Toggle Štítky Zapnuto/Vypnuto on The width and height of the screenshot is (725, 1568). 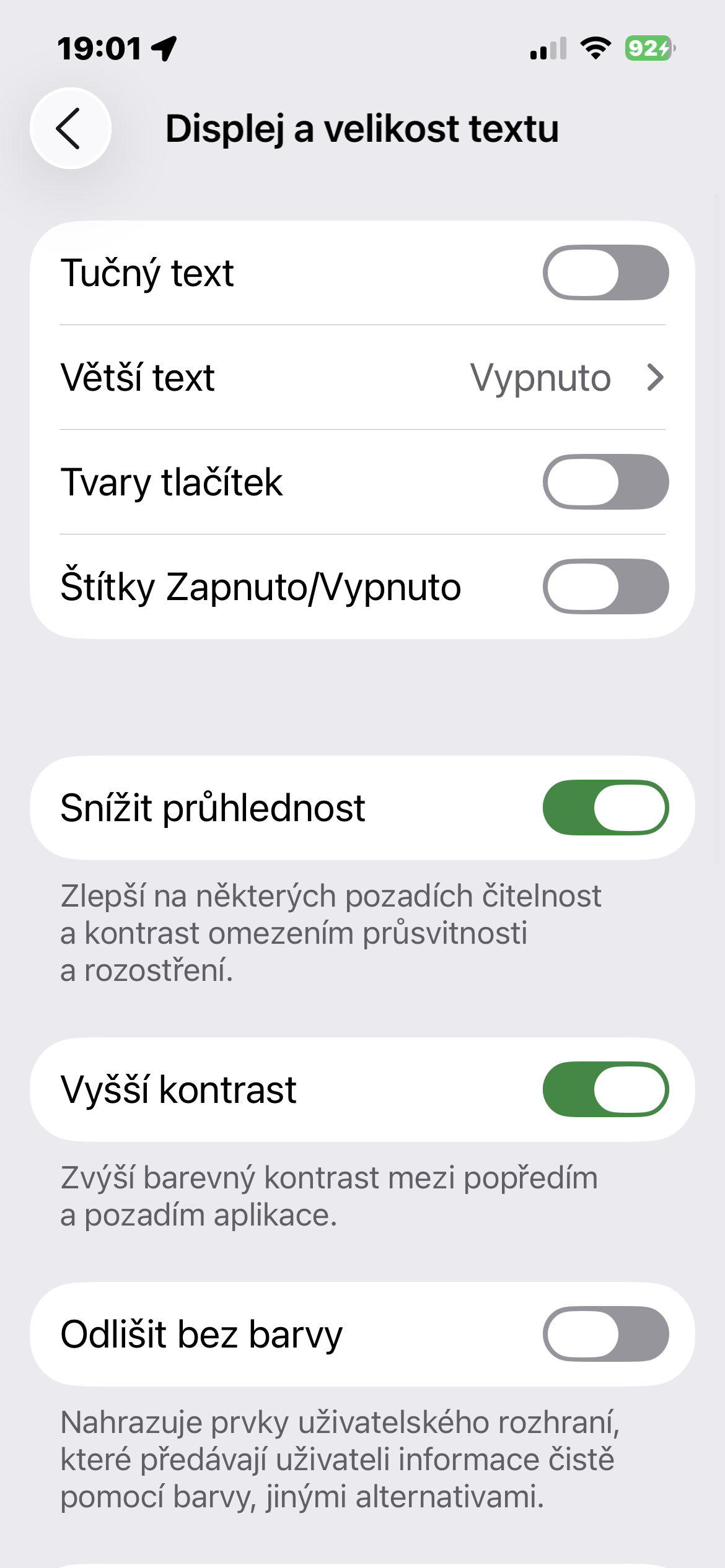[x=605, y=586]
